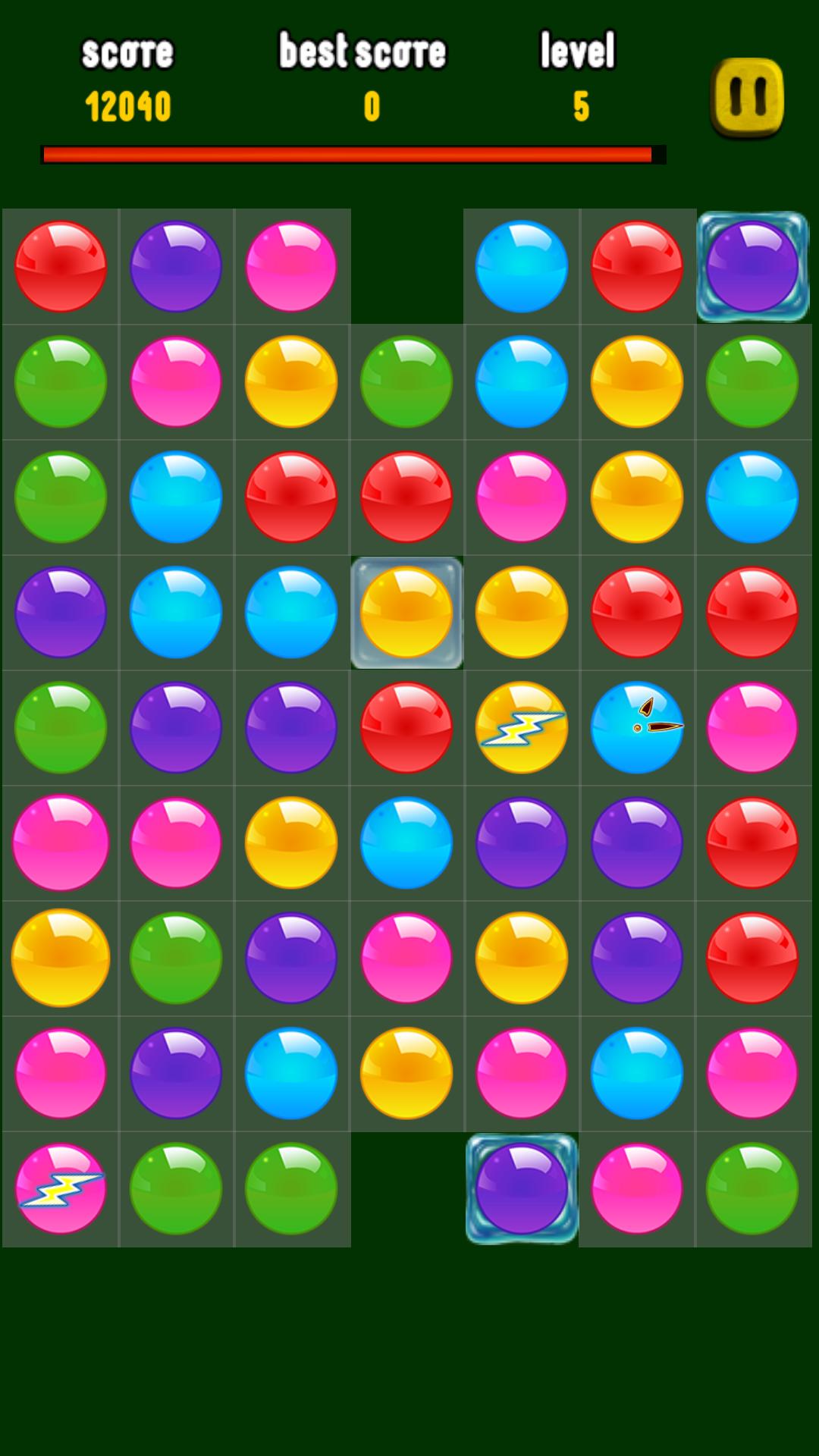This screenshot has width=819, height=1456.
Task: Tap the ice-encased purple bubble on bottom row
Action: click(522, 1188)
